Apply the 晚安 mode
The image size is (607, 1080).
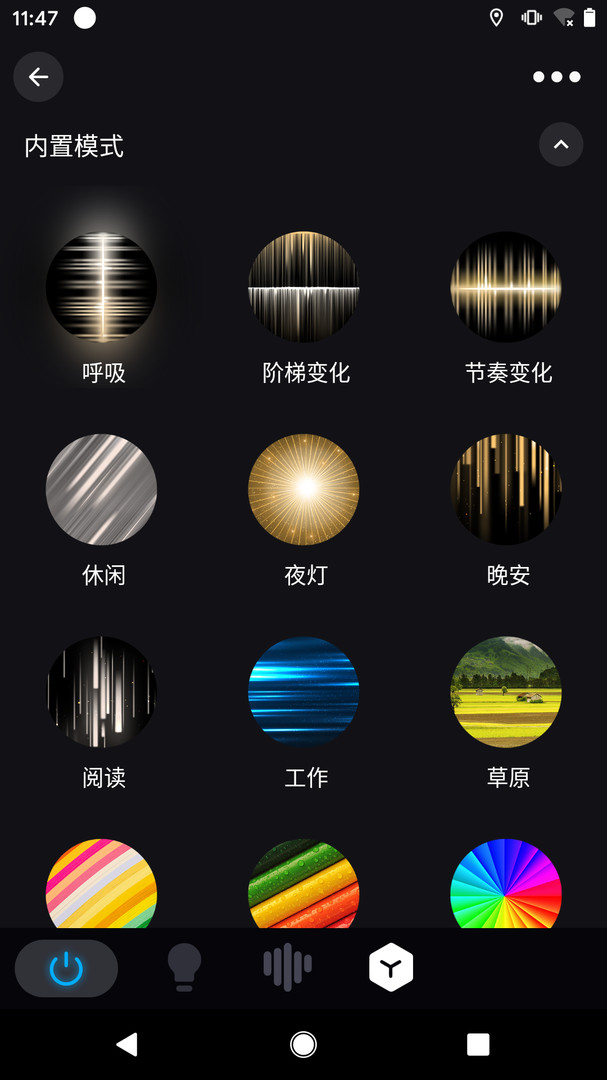tap(506, 490)
